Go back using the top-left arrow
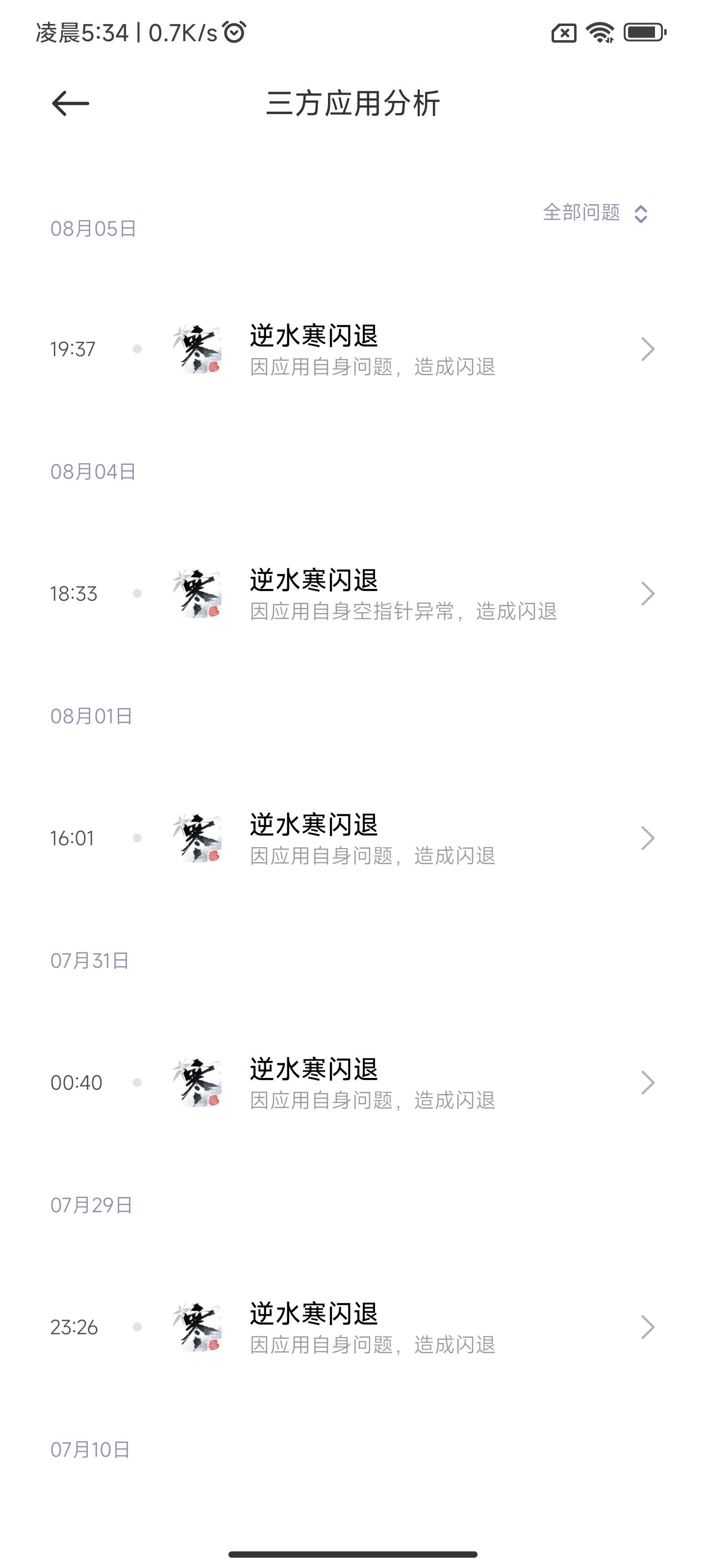This screenshot has width=706, height=1568. pyautogui.click(x=71, y=103)
